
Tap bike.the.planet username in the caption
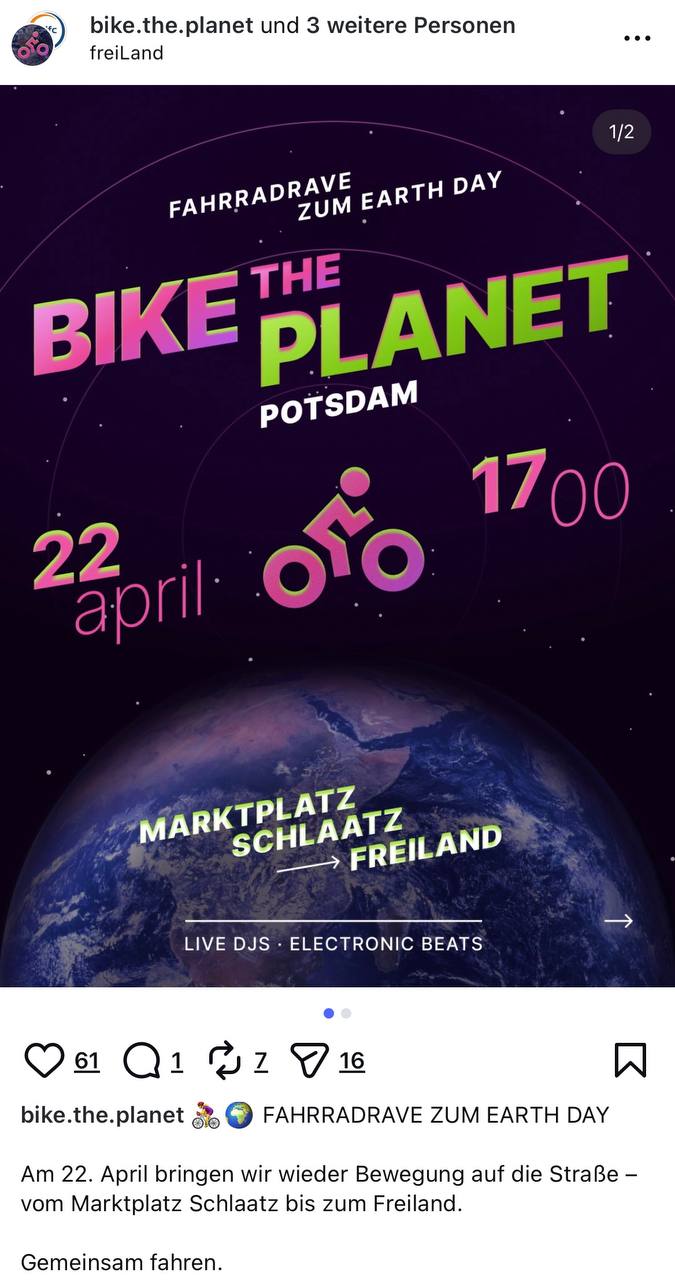click(x=102, y=1115)
